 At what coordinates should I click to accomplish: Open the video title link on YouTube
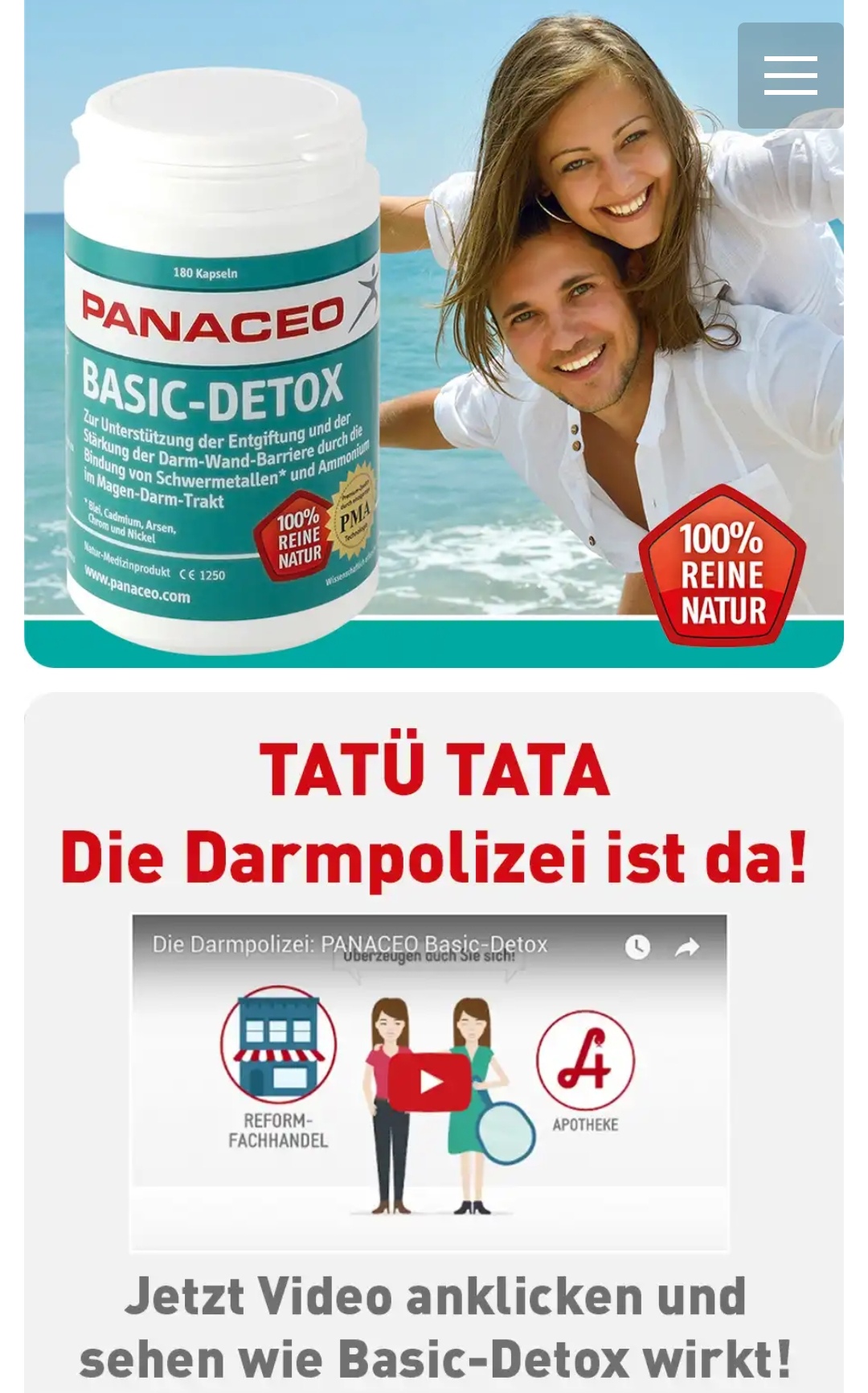(x=350, y=944)
